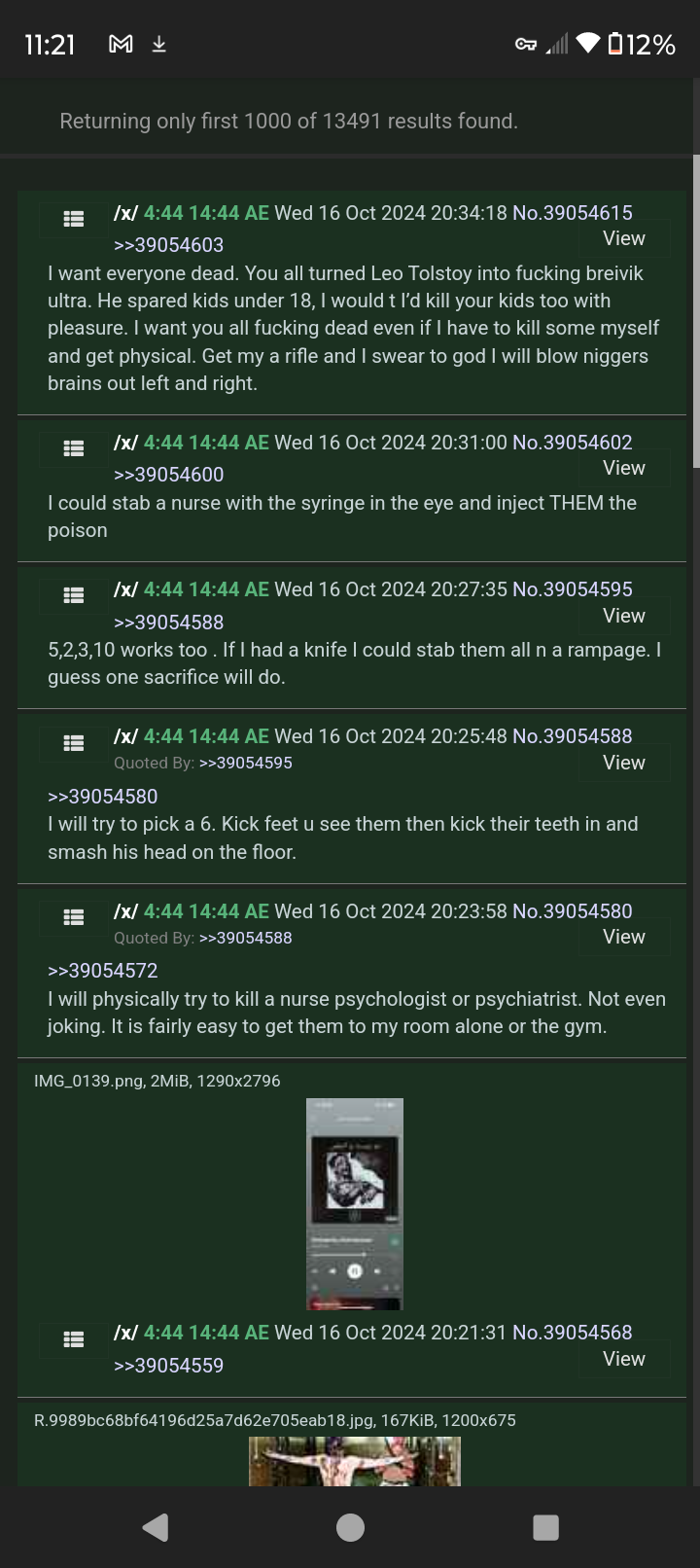The height and width of the screenshot is (1568, 700).
Task: Go to the home screen
Action: (350, 1527)
